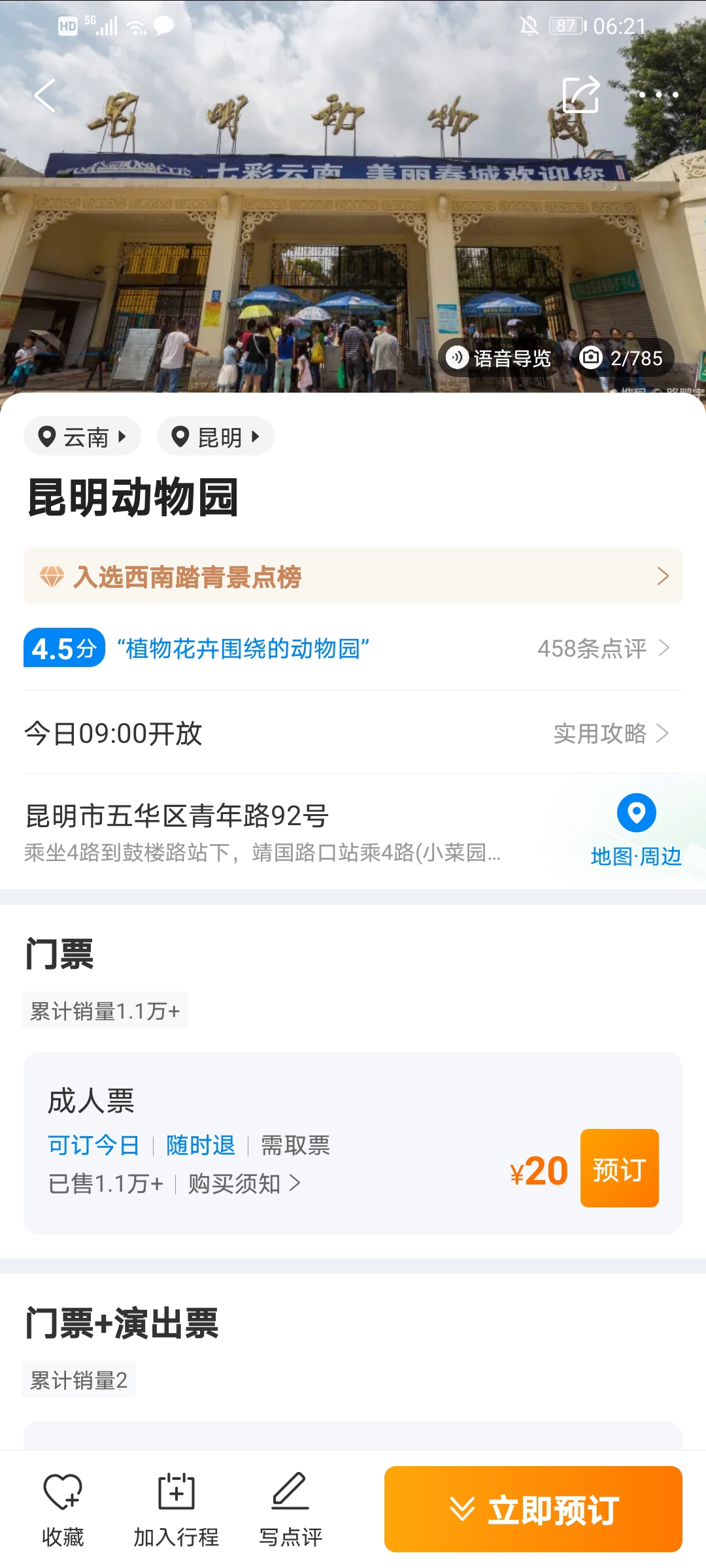Screen dimensions: 706x1568
Task: Open 入选西南踏青景点榜 ranking banner
Action: (353, 576)
